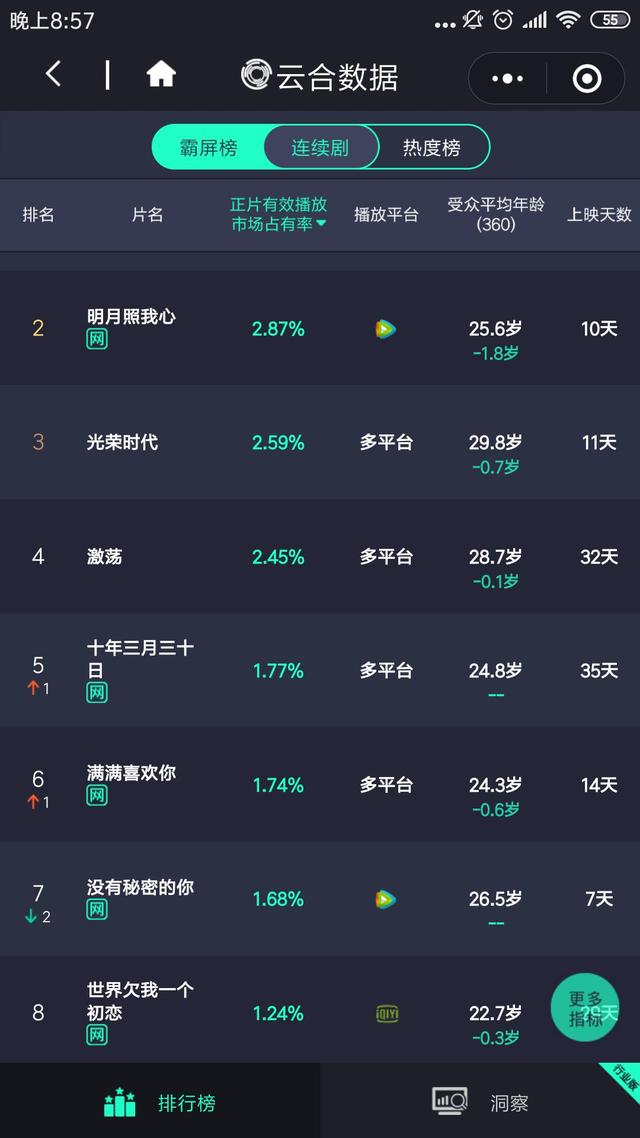Open 十年三月三十日 row
640x1138 pixels.
pos(320,671)
